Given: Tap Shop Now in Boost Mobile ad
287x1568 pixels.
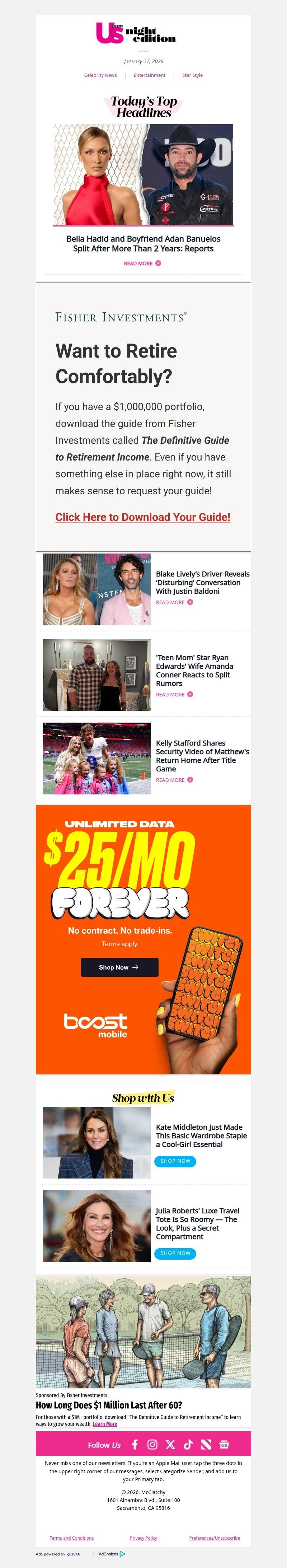Looking at the screenshot, I should point(119,967).
